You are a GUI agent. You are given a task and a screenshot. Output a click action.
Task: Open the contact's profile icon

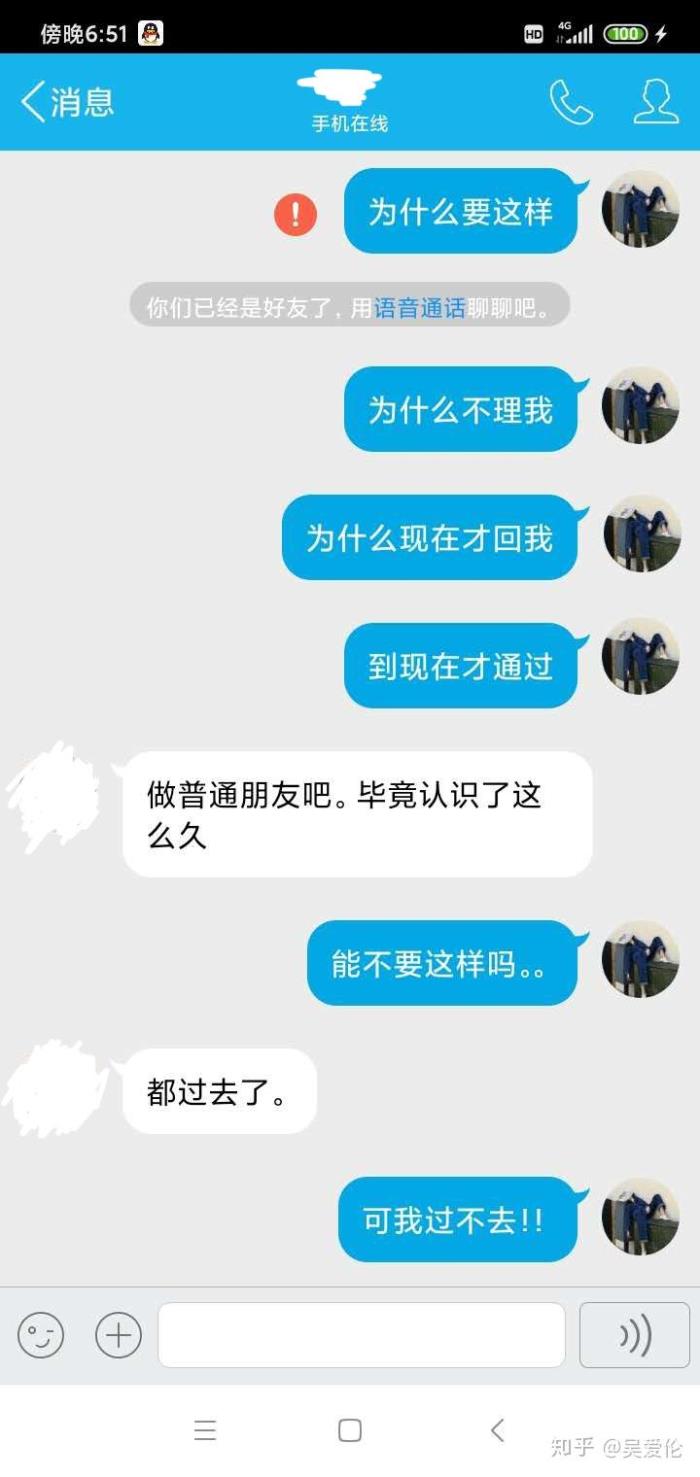tap(656, 102)
